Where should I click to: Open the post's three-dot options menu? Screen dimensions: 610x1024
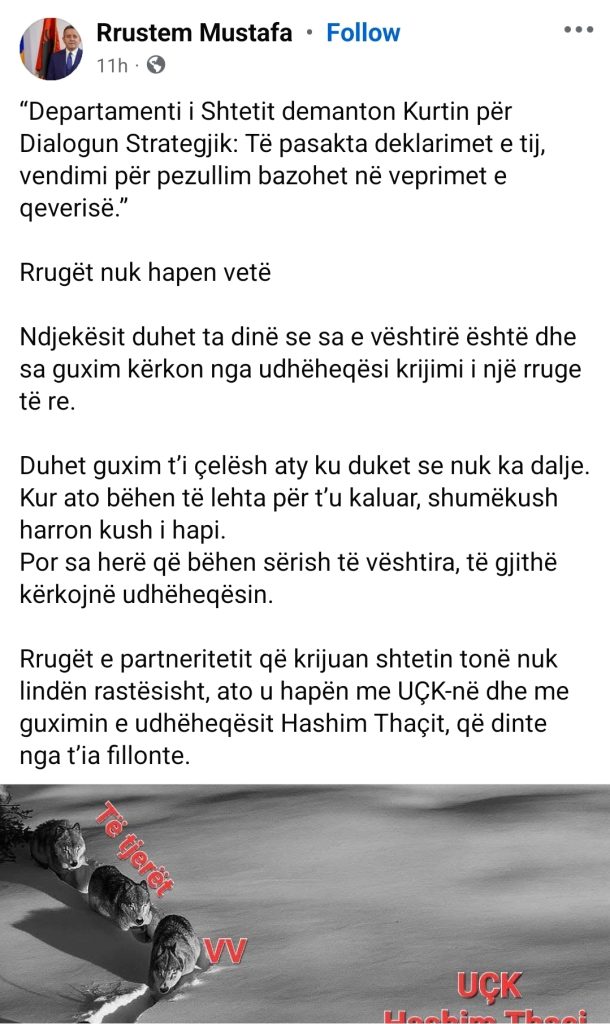pyautogui.click(x=578, y=30)
